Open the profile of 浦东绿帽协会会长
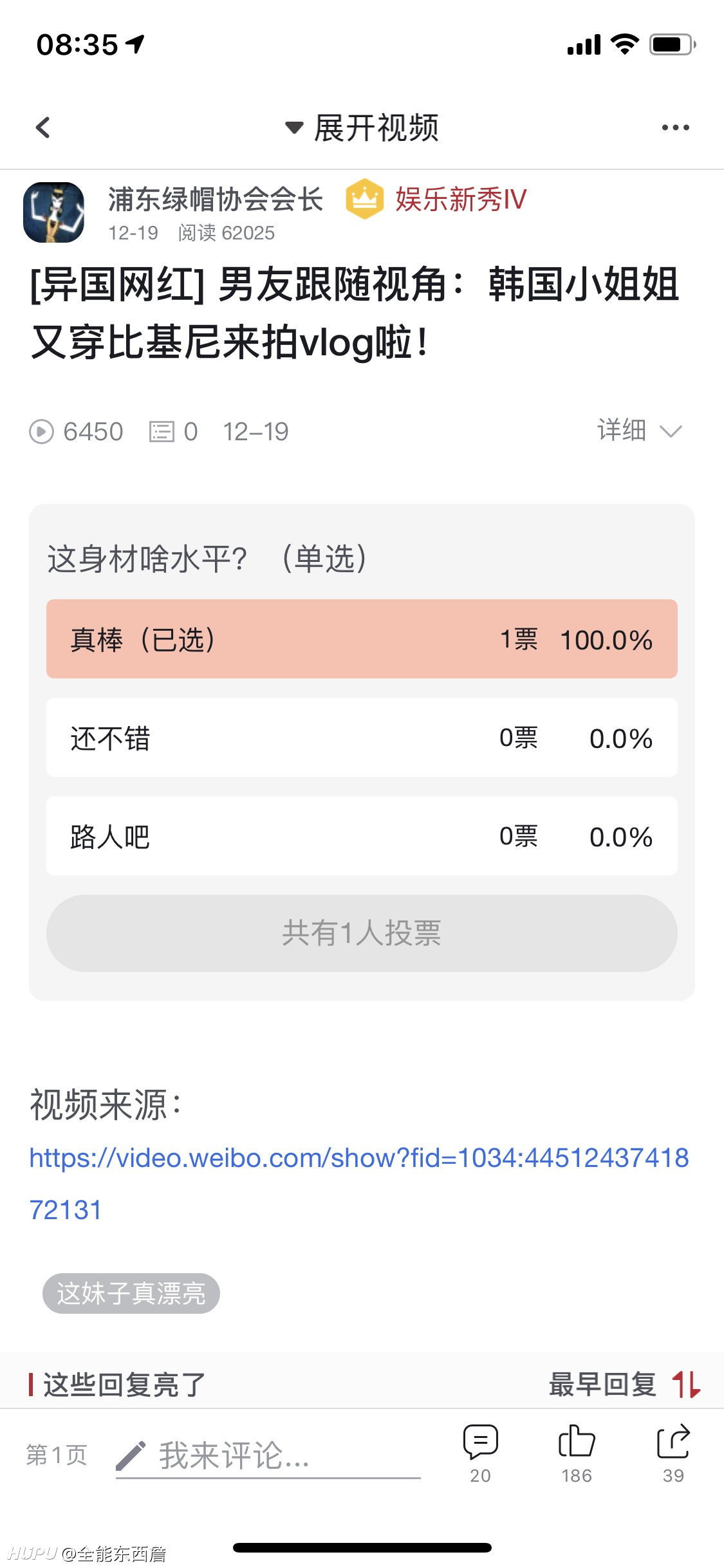Screen dimensions: 724x1568 (215, 199)
